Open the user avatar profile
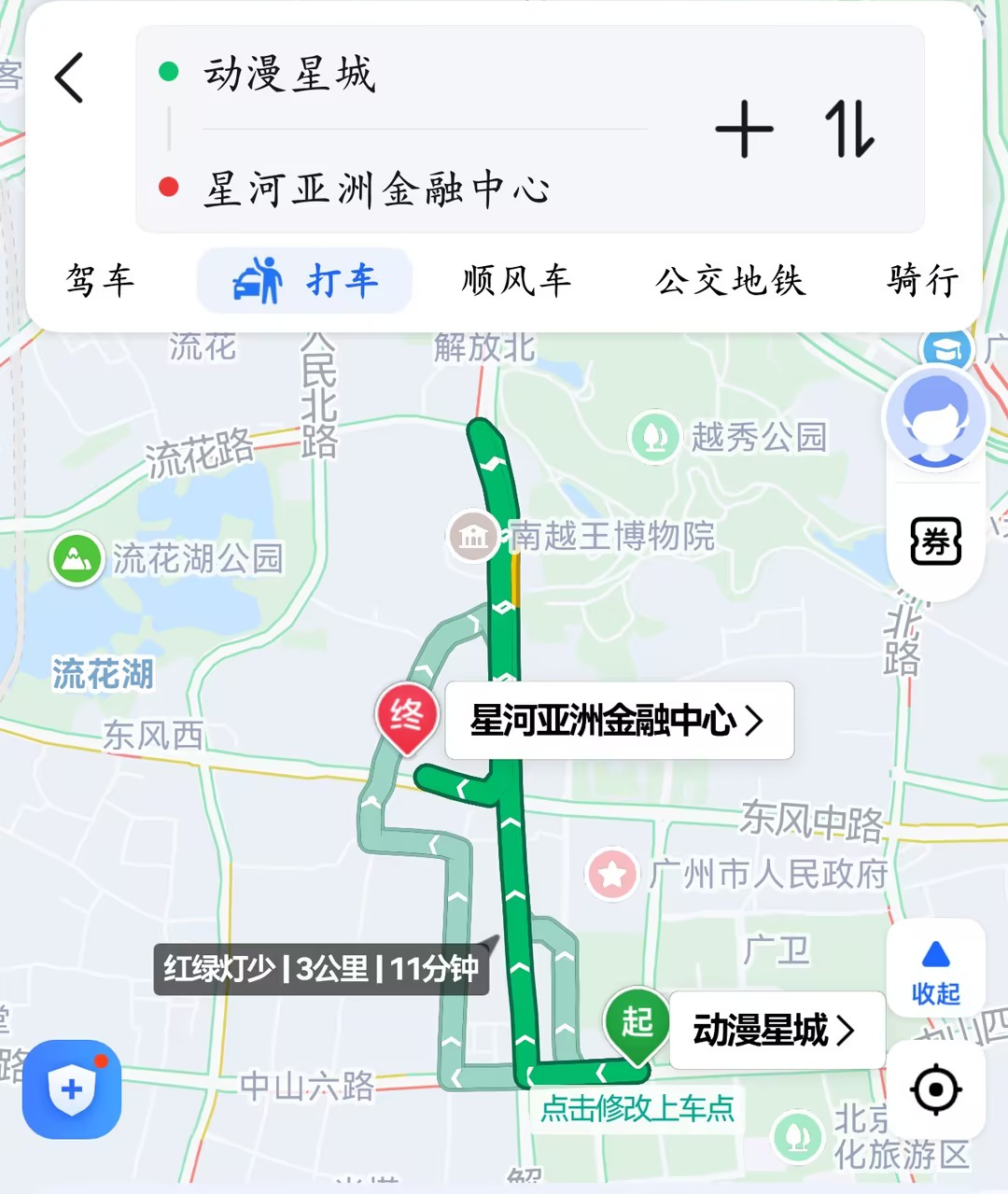1008x1194 pixels. pyautogui.click(x=935, y=418)
